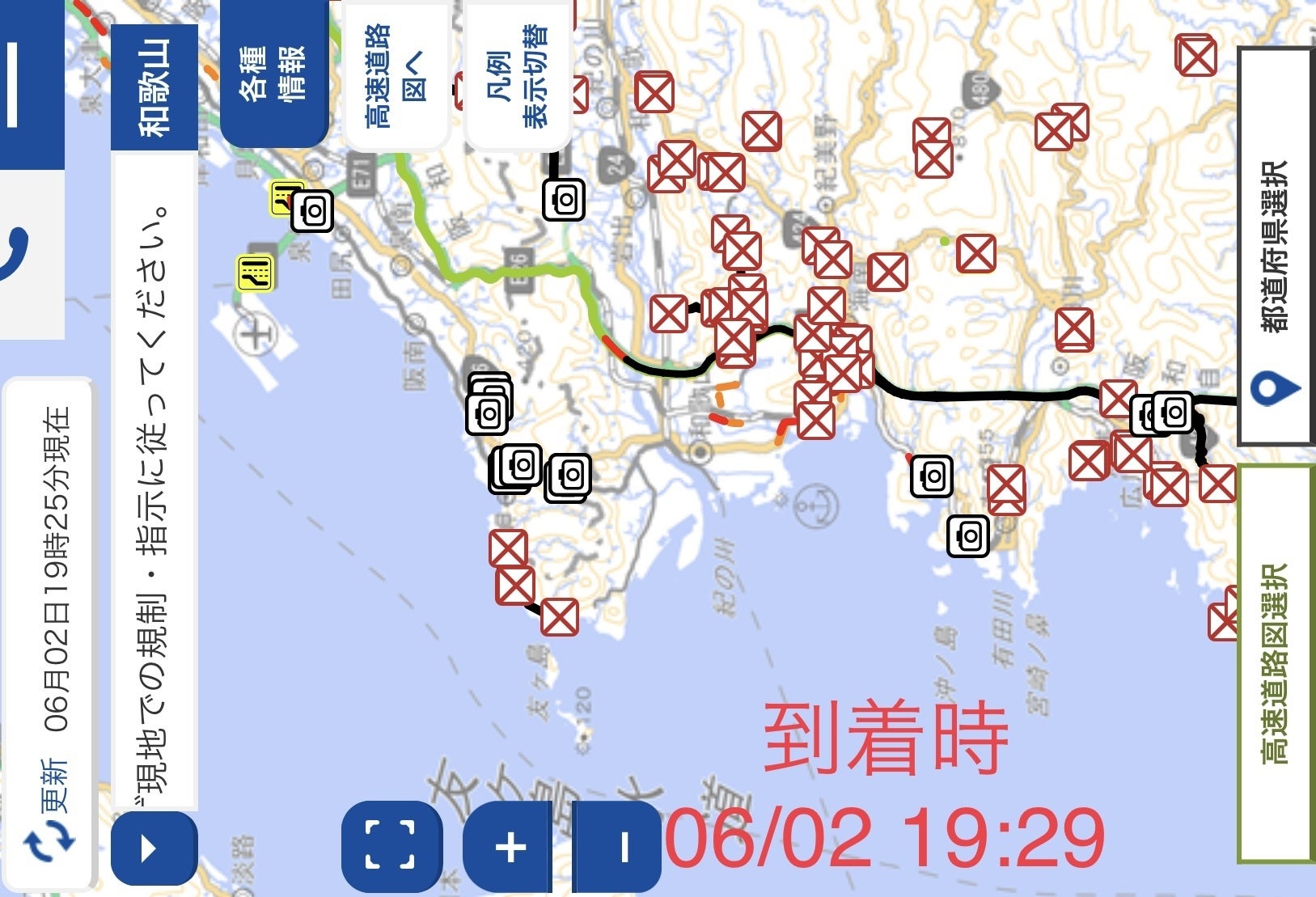
Task: Zoom in with the plus button
Action: [510, 848]
